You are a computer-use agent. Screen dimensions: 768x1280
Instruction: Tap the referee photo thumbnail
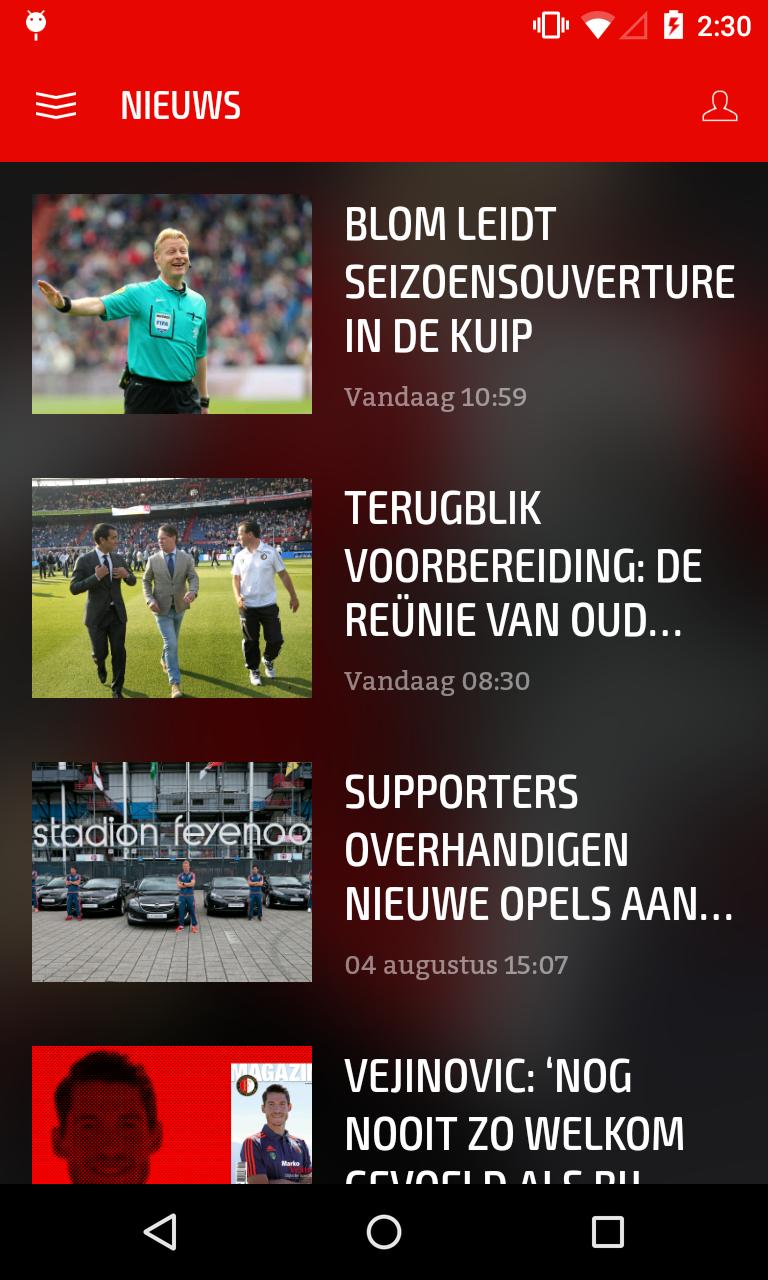pos(171,303)
